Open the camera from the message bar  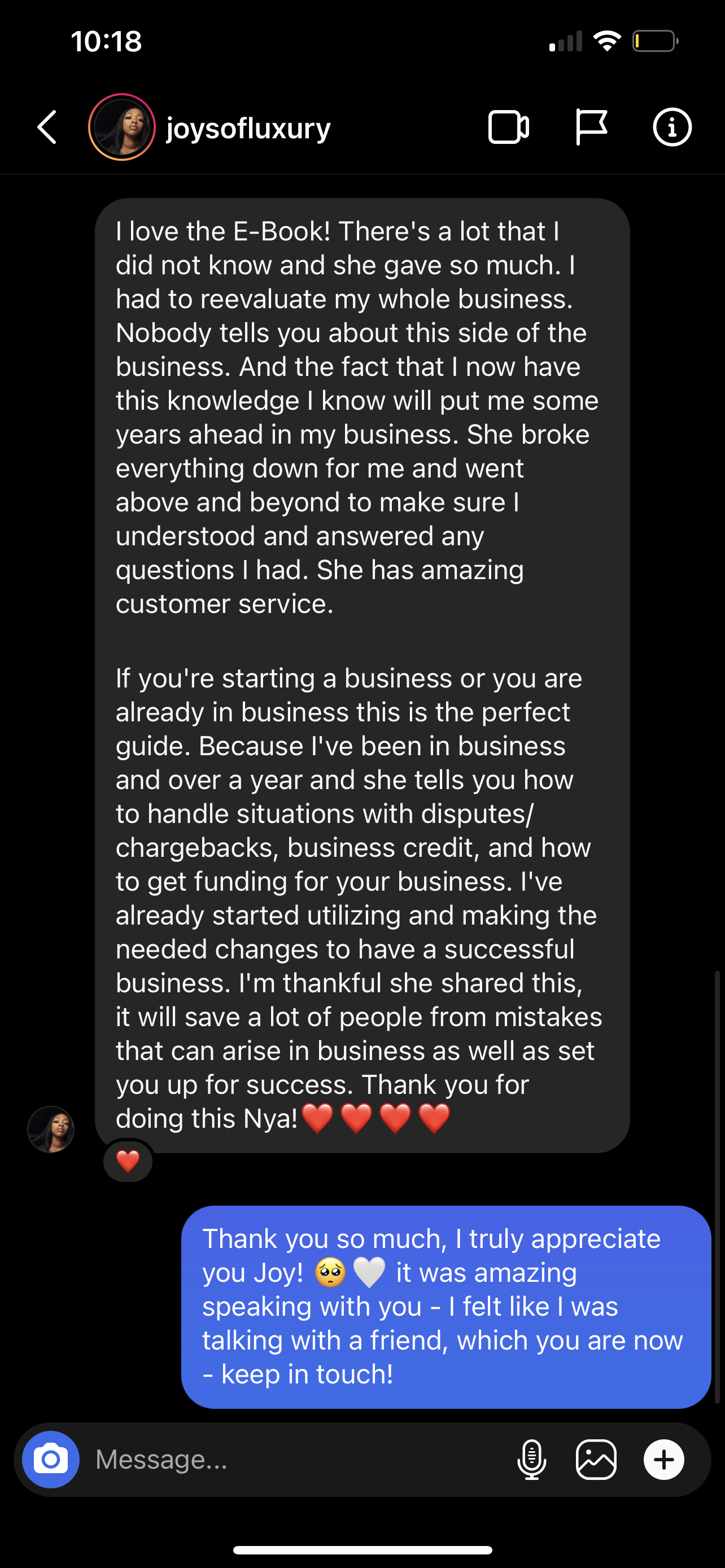[x=51, y=1460]
